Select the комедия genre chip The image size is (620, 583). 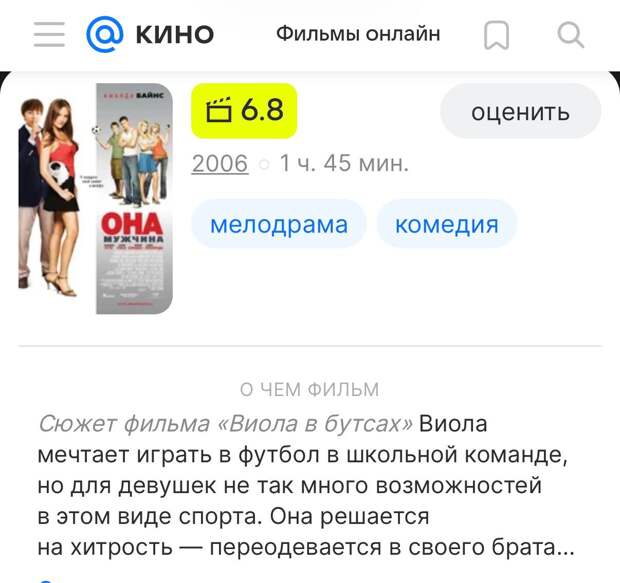coord(446,224)
